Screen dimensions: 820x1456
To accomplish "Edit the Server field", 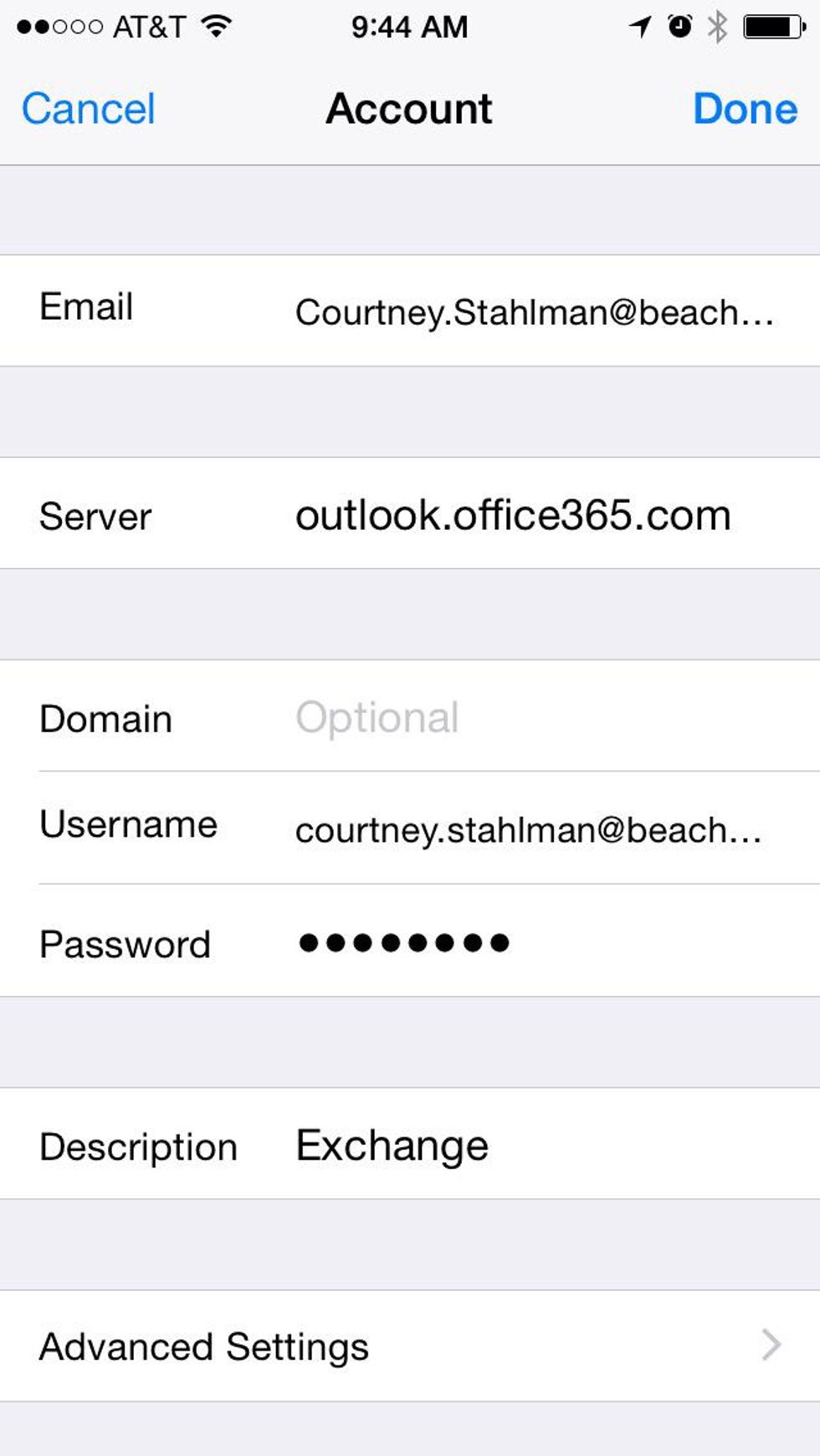I will point(512,515).
